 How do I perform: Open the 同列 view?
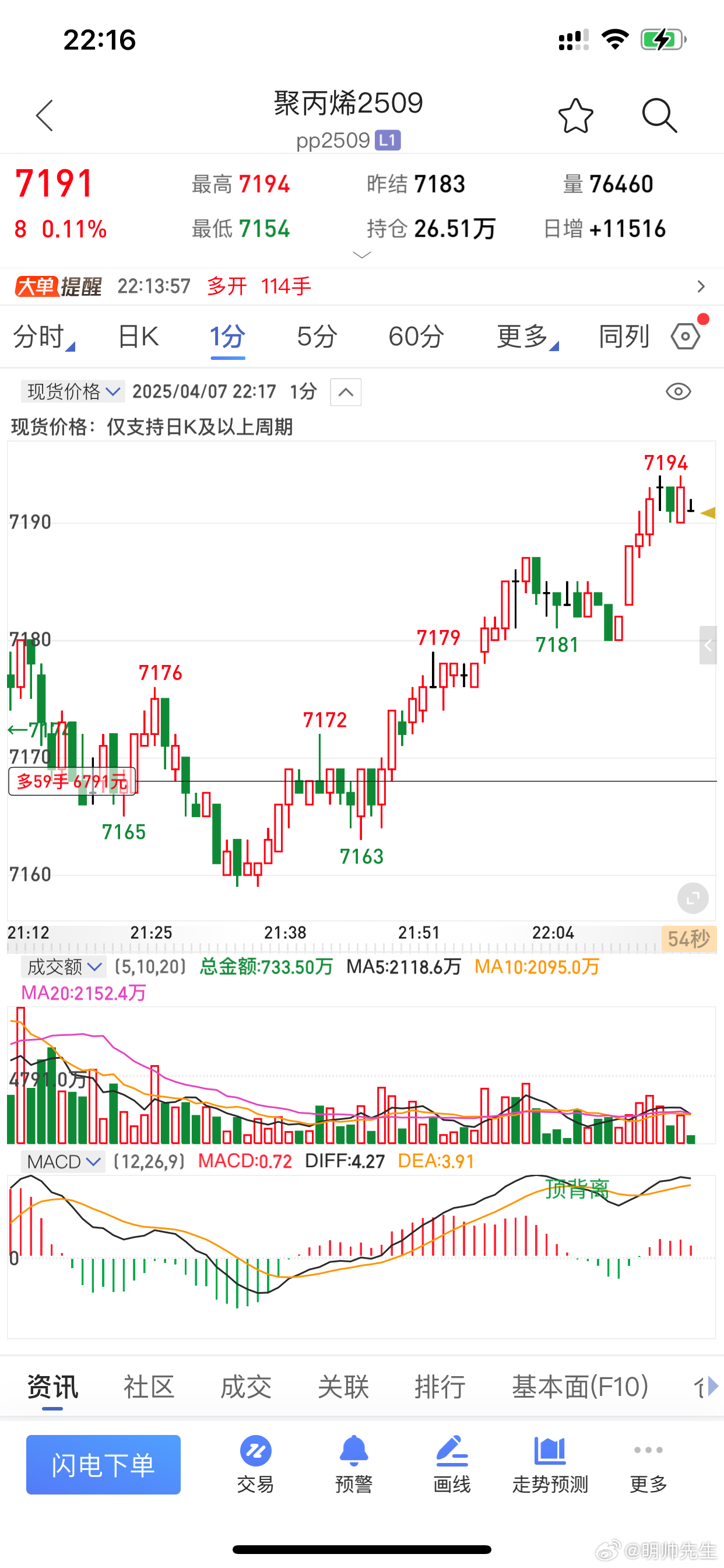624,337
